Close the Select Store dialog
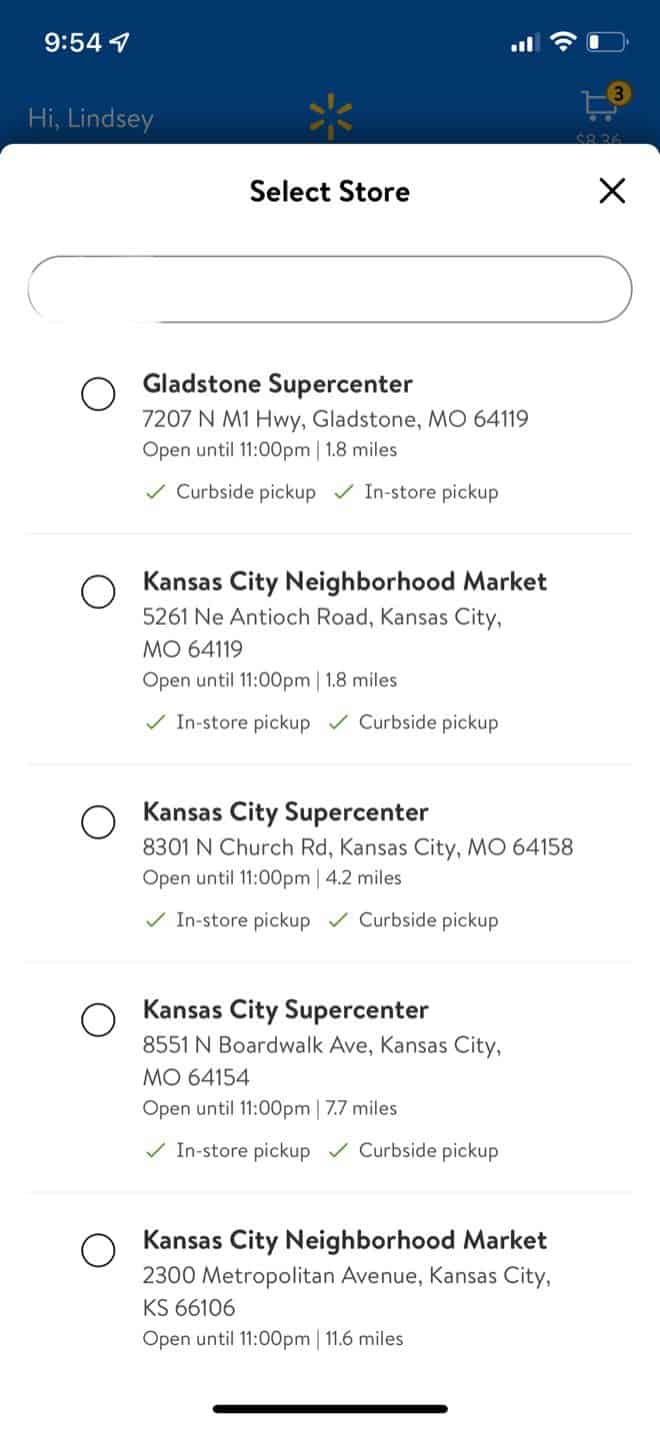 pos(612,191)
